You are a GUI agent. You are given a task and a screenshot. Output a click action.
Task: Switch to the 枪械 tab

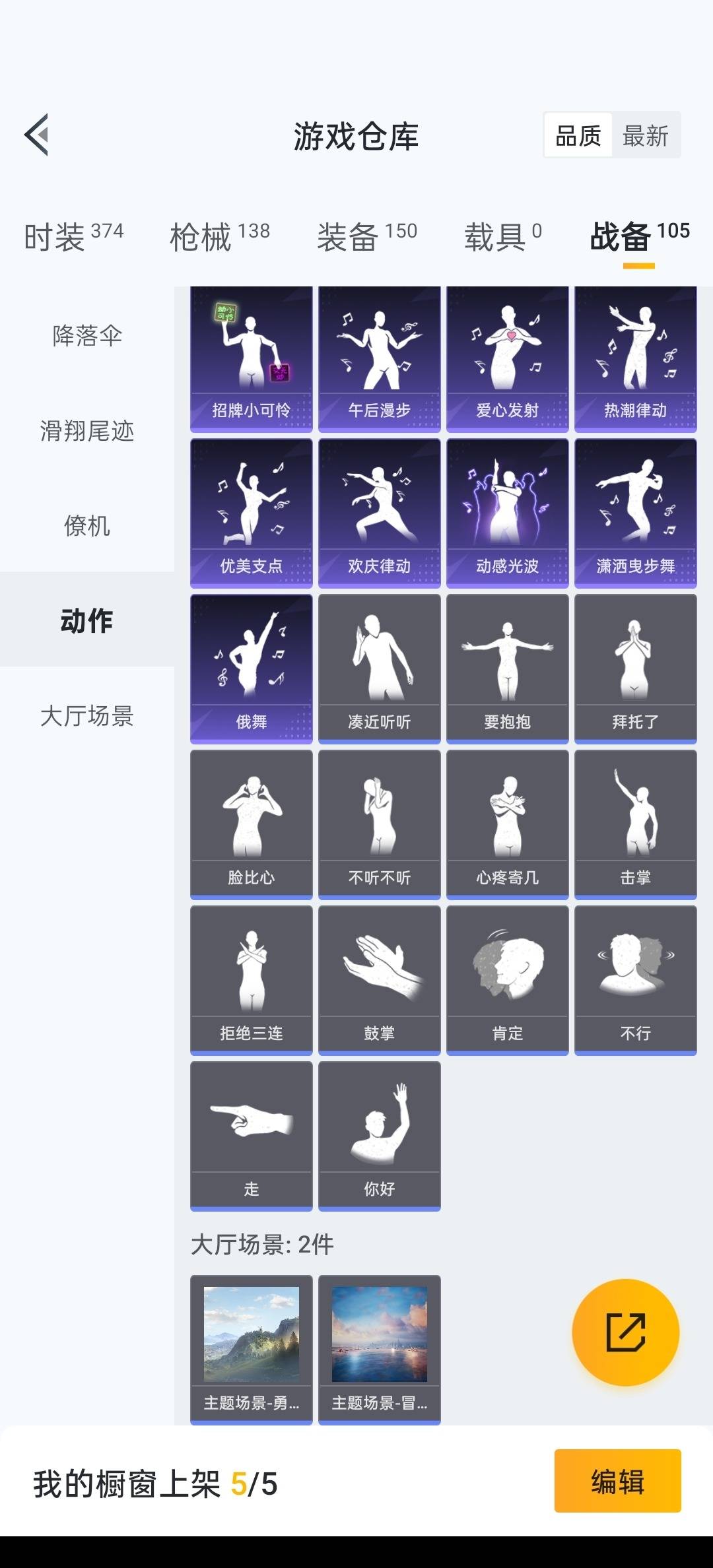click(x=220, y=236)
